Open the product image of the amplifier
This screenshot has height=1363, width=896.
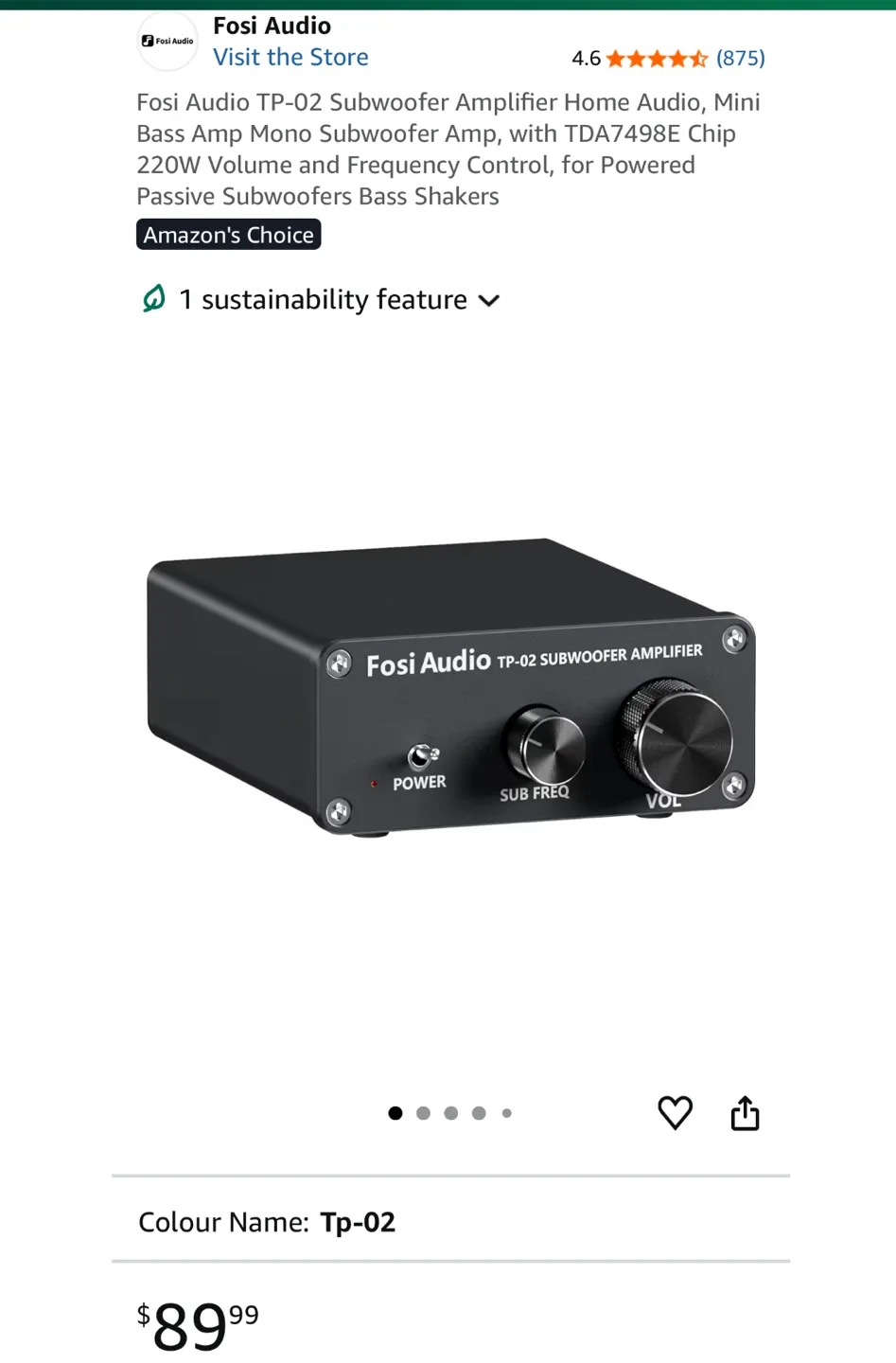pyautogui.click(x=450, y=688)
